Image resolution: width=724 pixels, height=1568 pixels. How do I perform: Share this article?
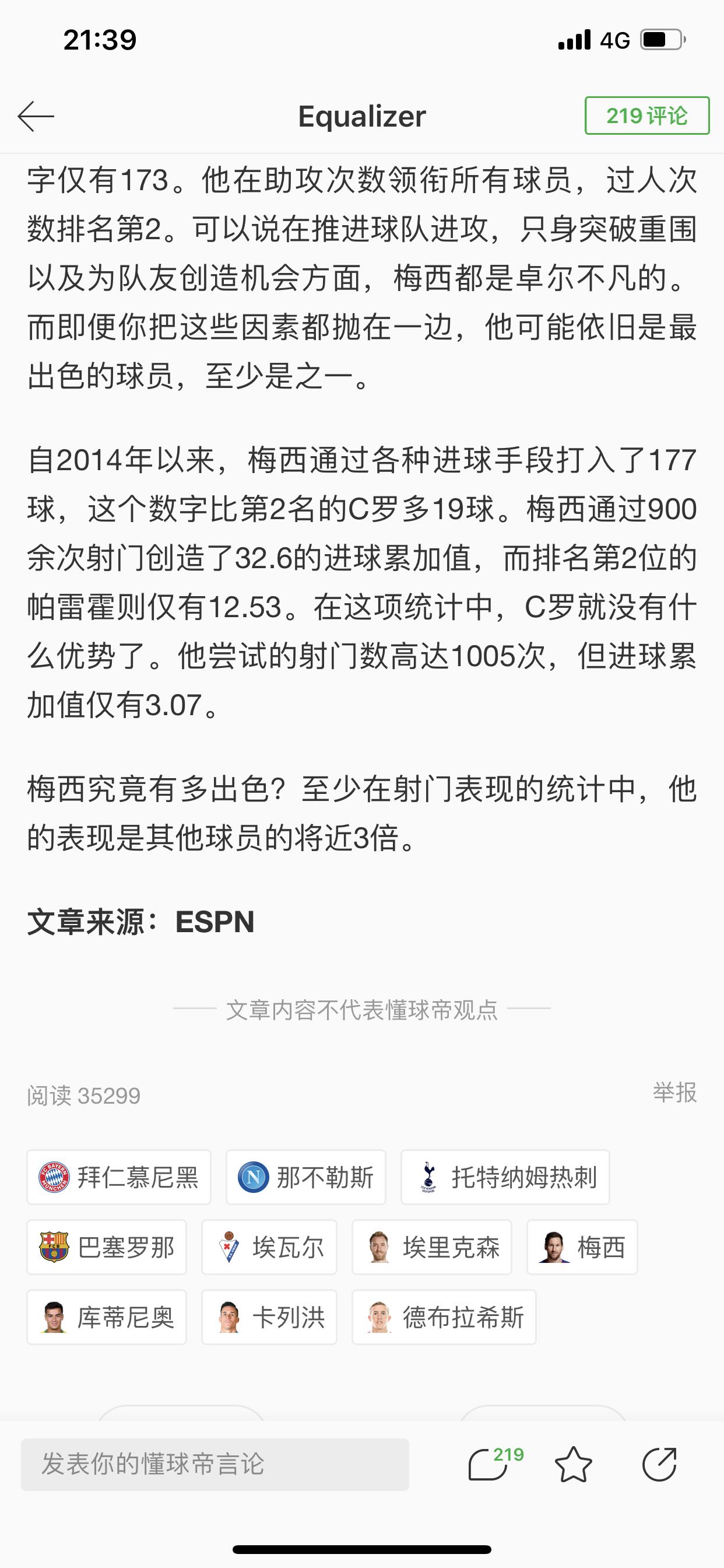coord(659,1465)
